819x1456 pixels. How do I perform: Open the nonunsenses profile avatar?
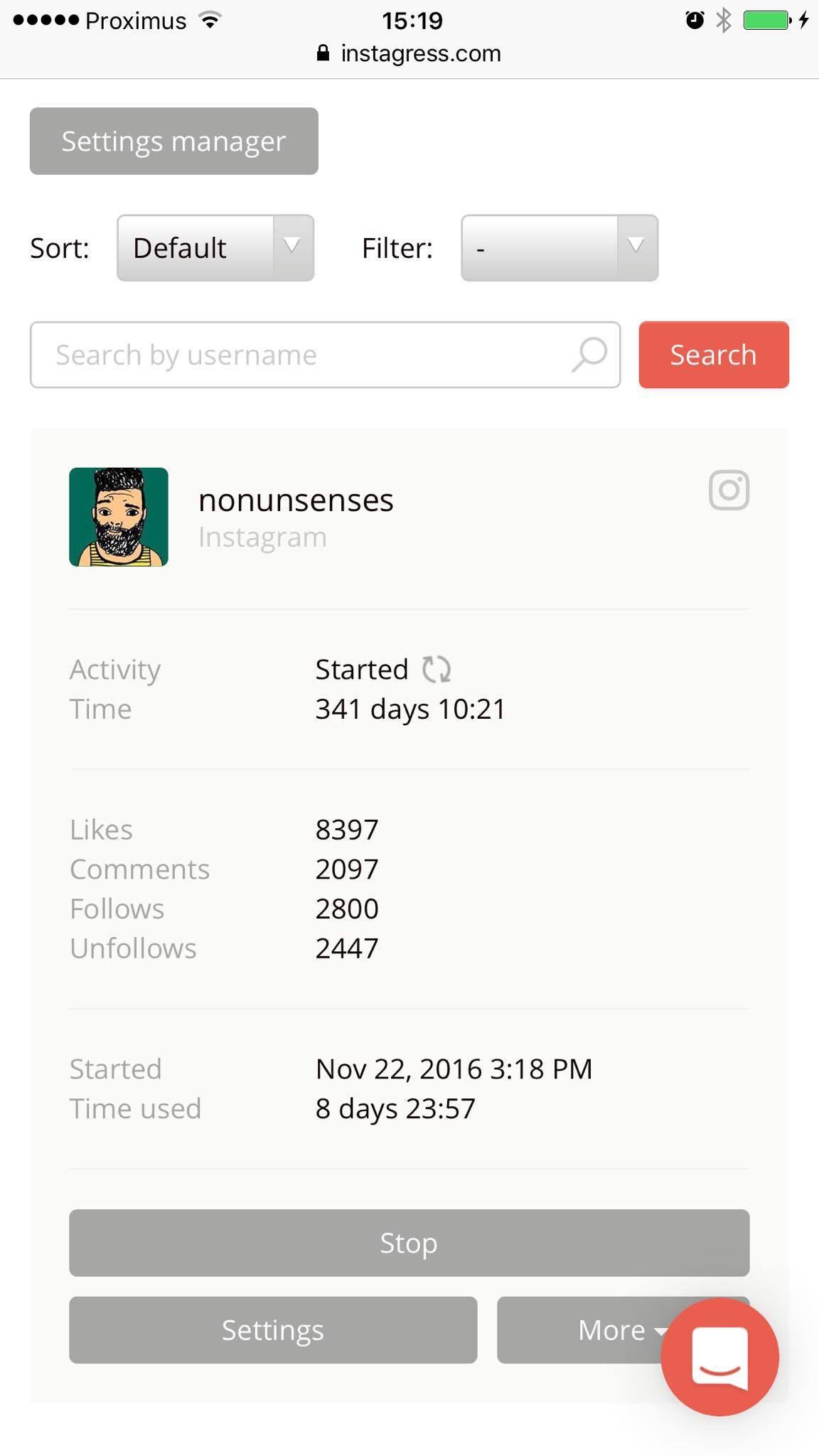click(119, 517)
